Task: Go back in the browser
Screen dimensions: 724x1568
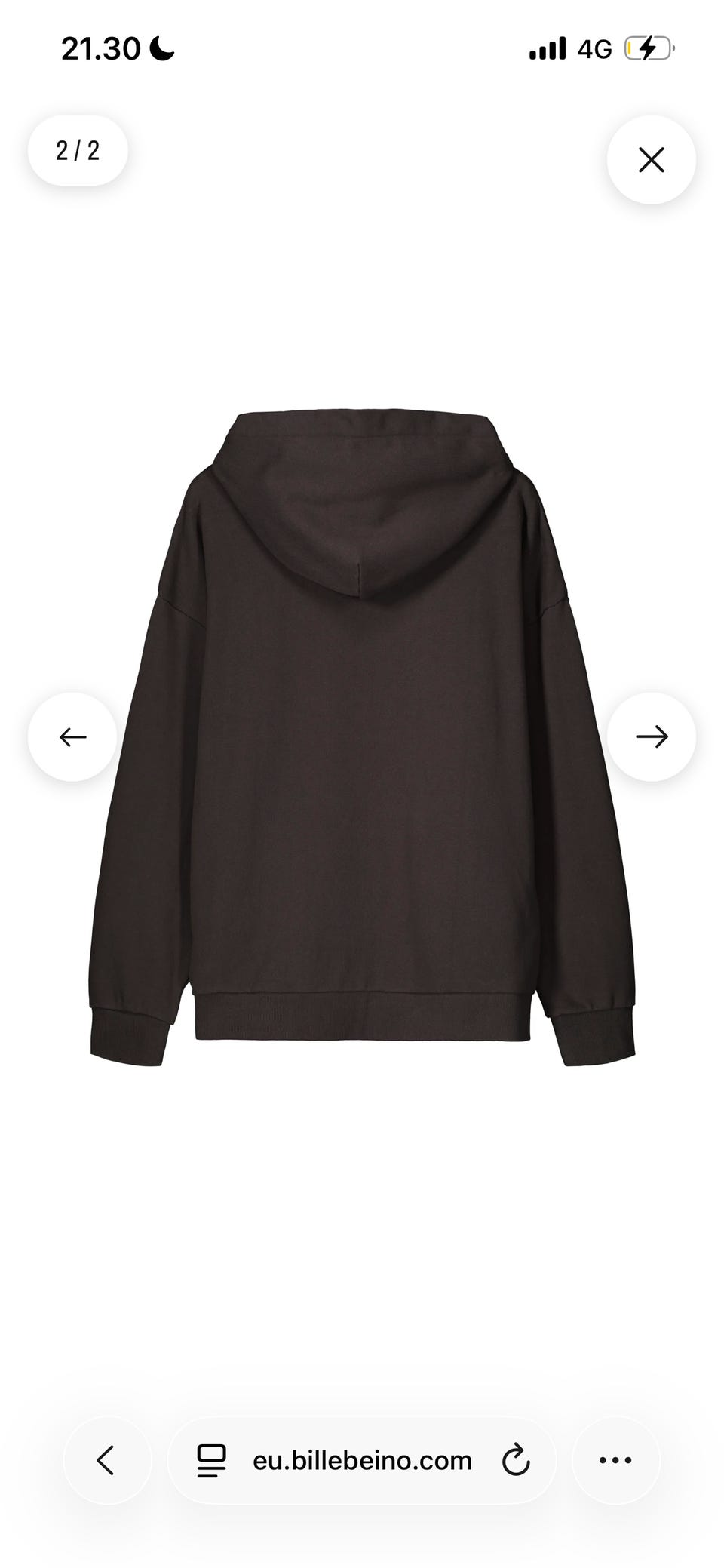Action: pos(107,1460)
